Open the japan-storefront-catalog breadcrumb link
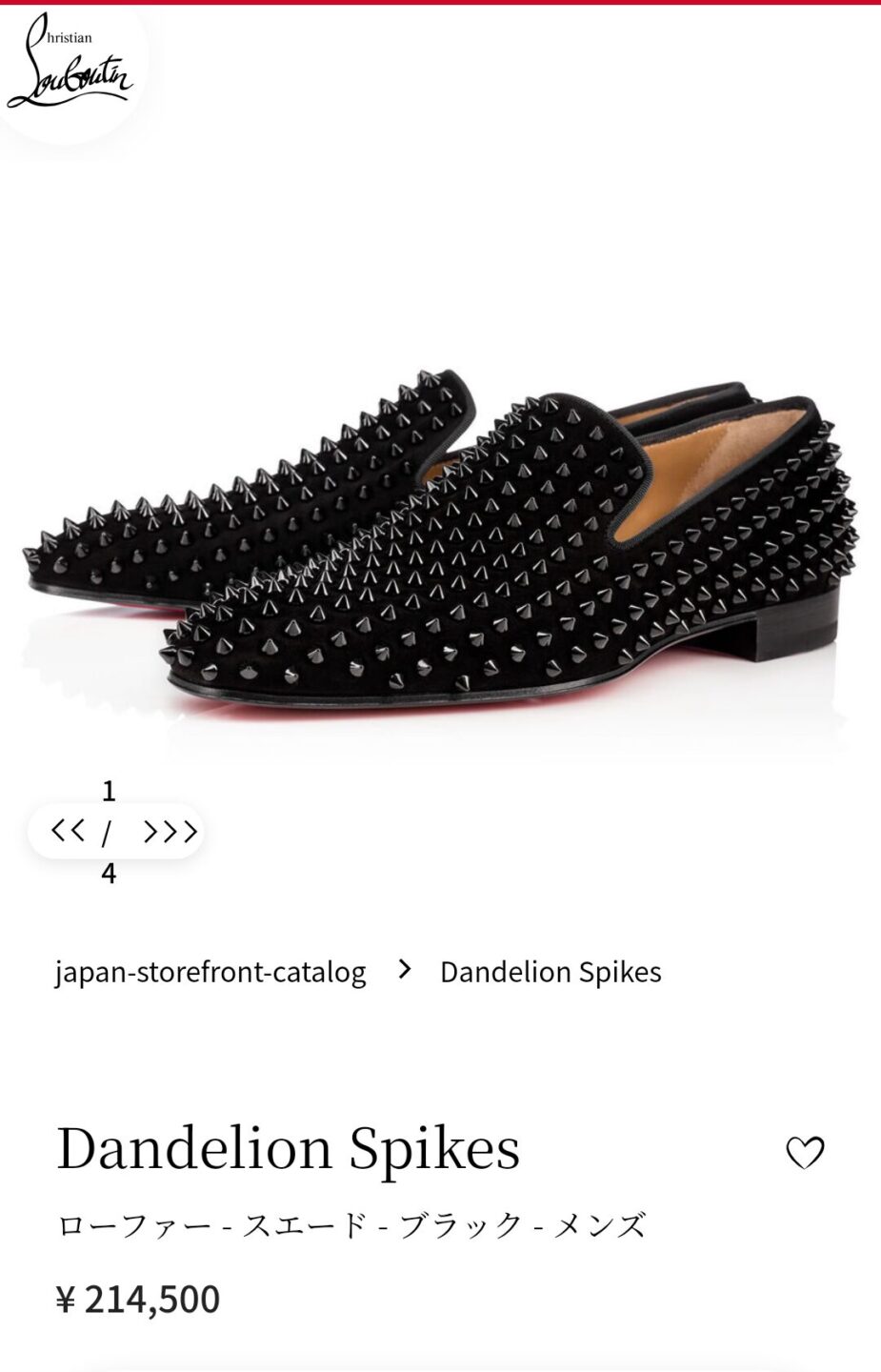 (210, 972)
